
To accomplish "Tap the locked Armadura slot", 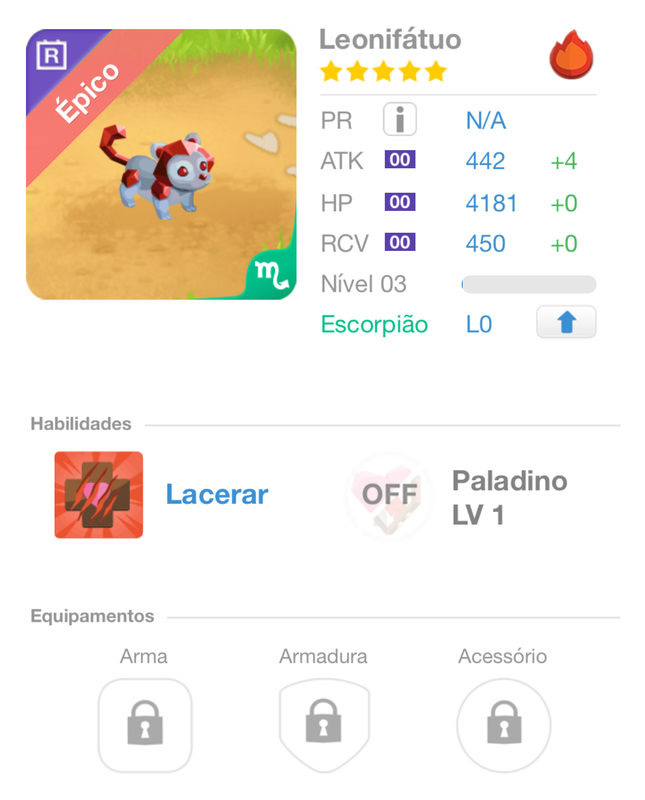I will 323,724.
